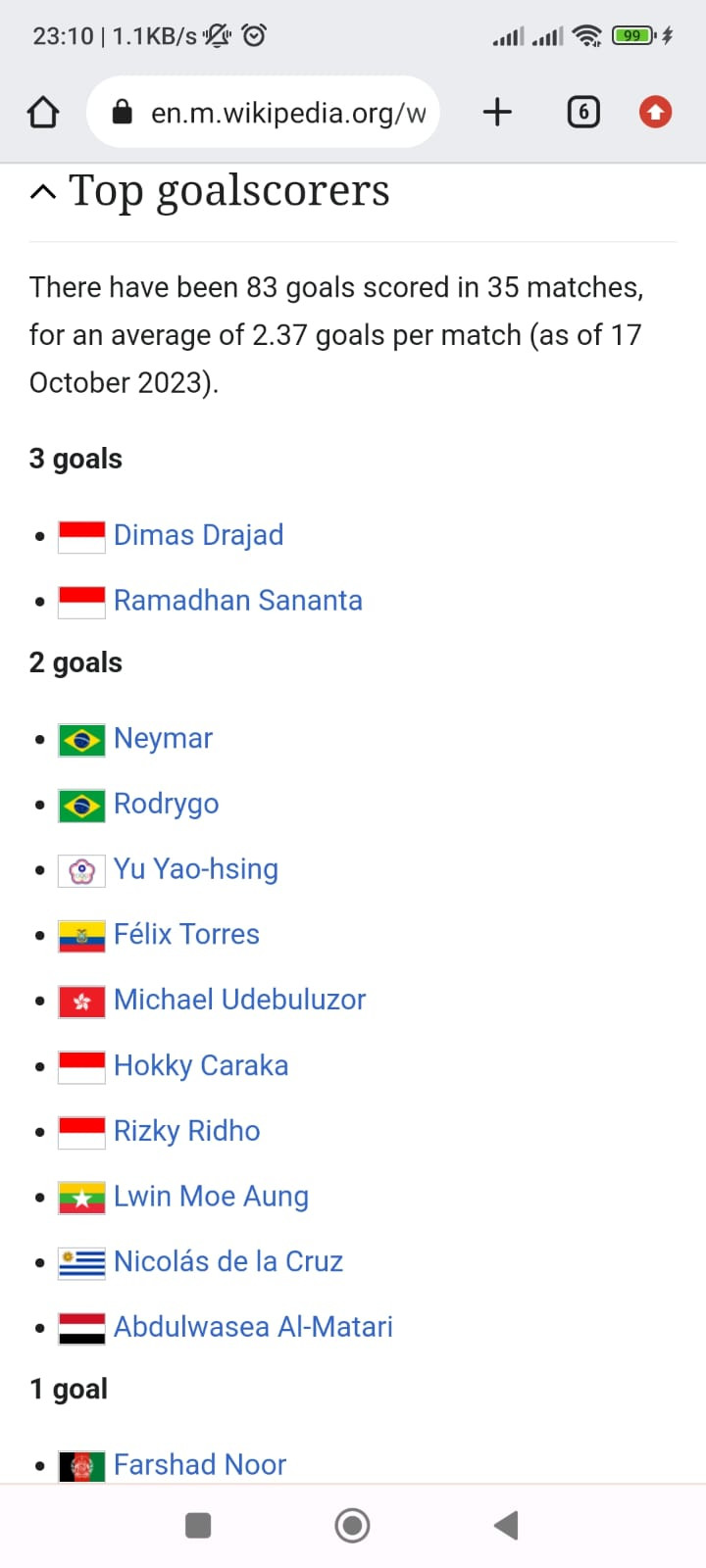Visit the Nicolás de la Cruz page
Screen dimensions: 706x1568
[x=227, y=1261]
